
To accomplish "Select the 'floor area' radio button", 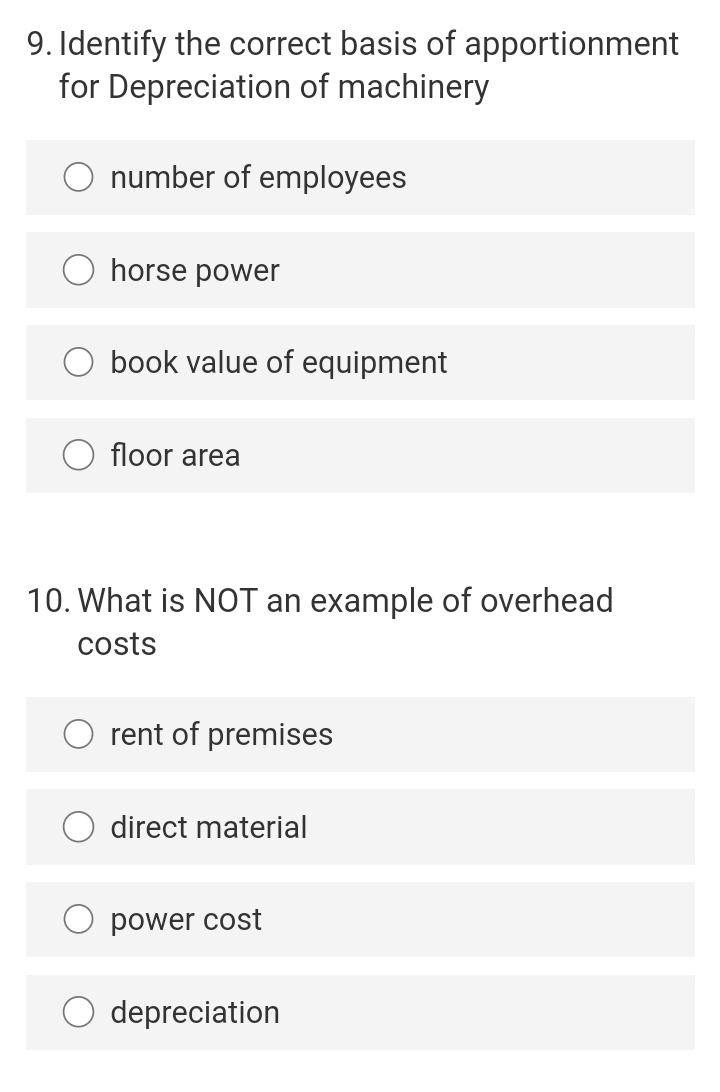I will 78,455.
